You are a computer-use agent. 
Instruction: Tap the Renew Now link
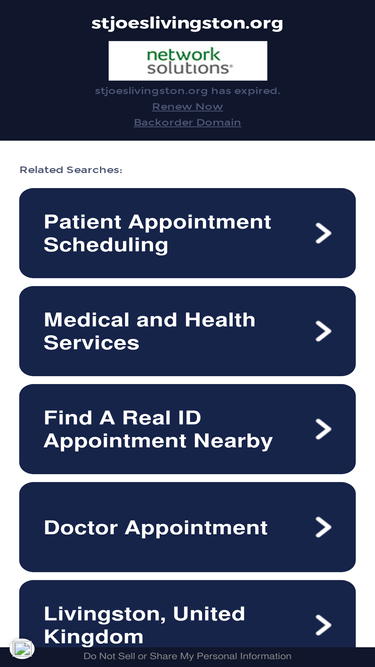[x=188, y=106]
